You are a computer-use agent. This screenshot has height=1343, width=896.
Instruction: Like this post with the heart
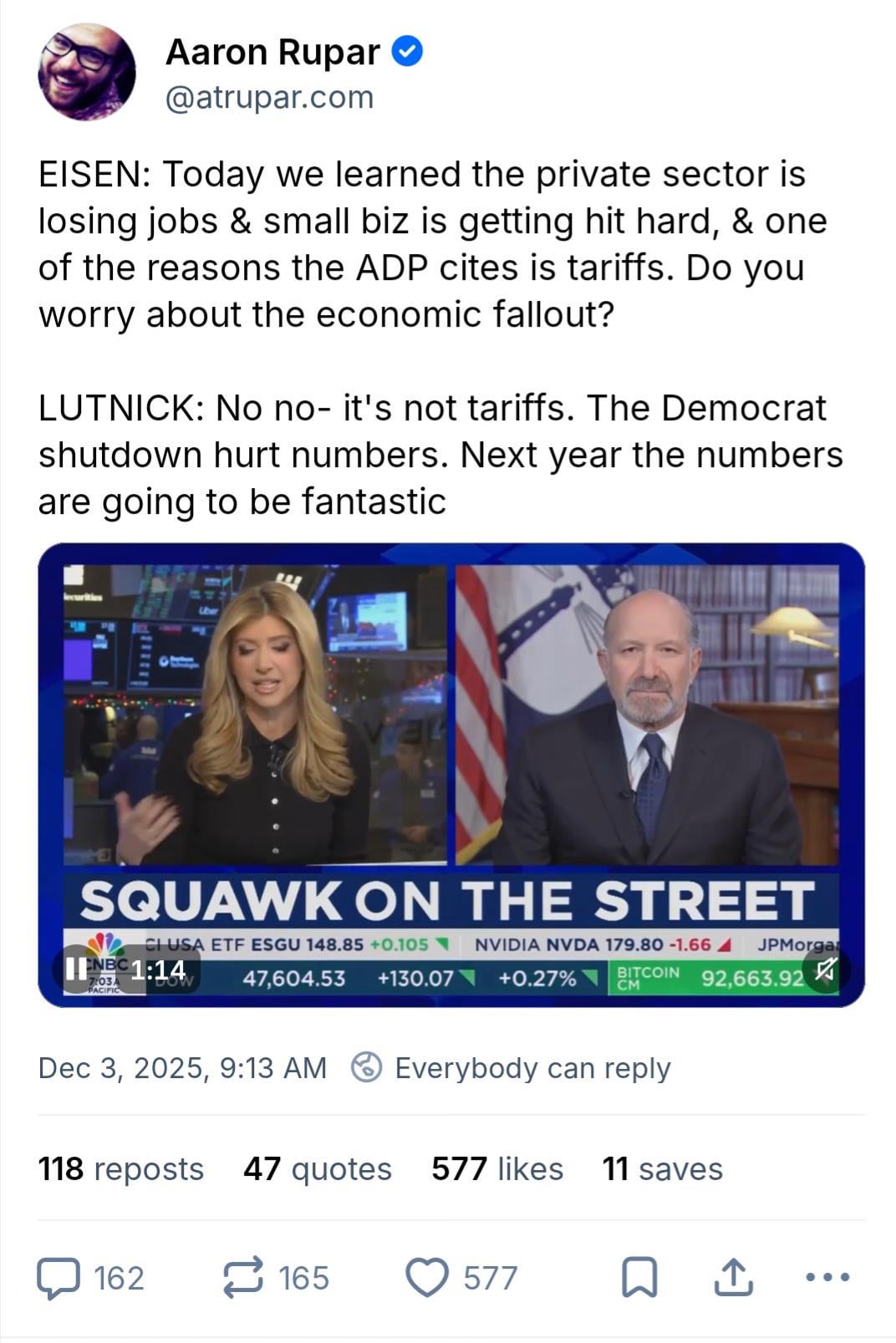[x=427, y=1278]
